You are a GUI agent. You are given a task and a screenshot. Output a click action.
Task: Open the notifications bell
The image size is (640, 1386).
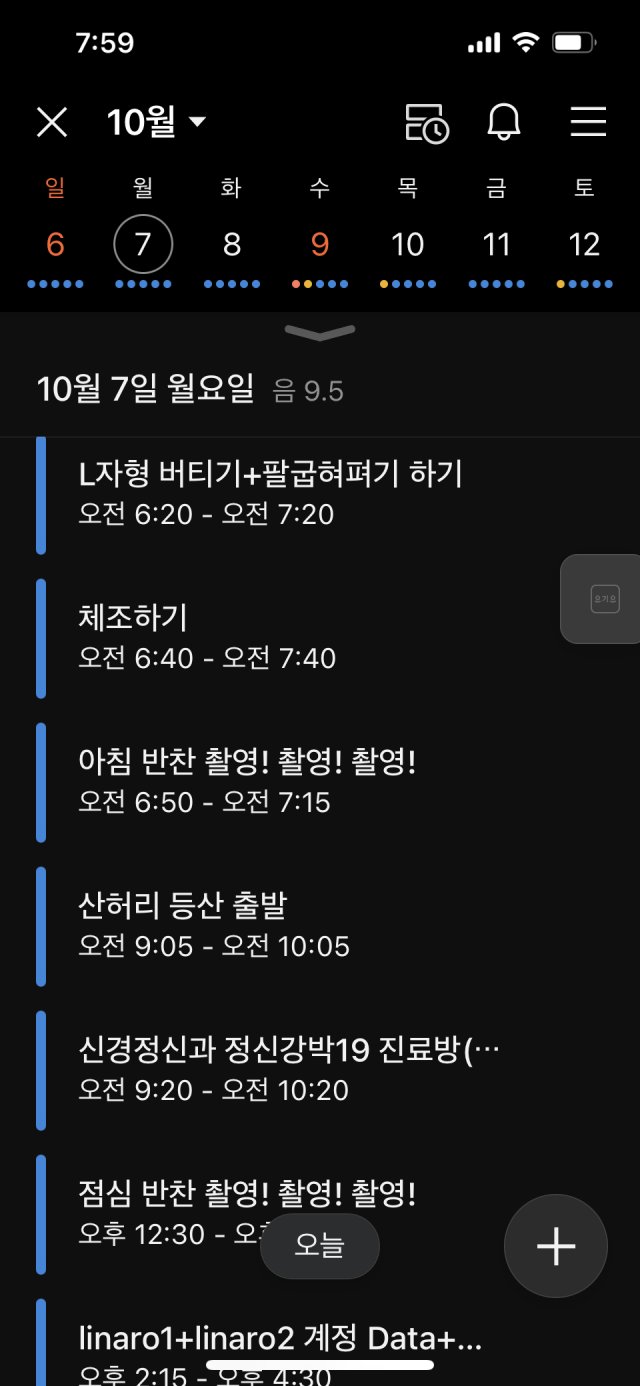click(504, 123)
